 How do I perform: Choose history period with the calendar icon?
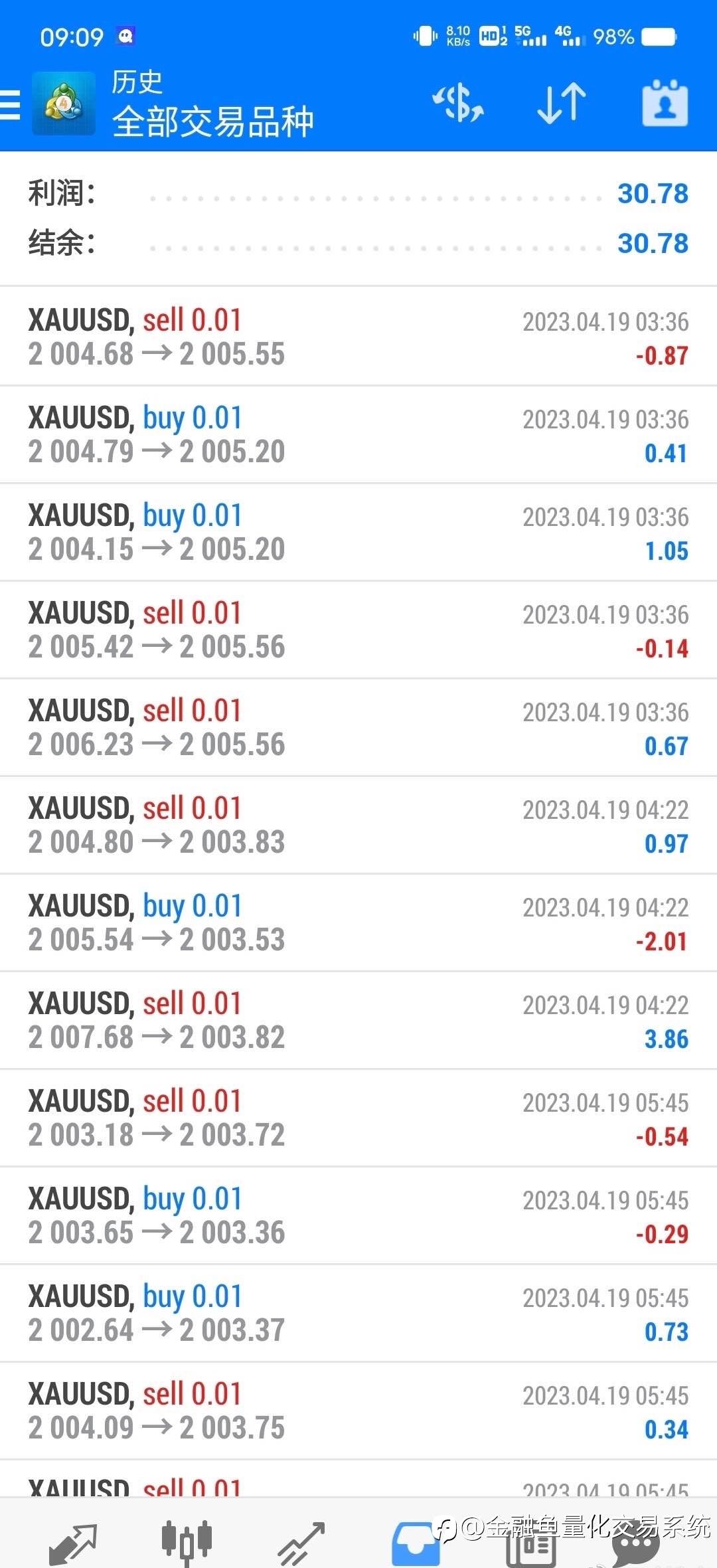665,104
